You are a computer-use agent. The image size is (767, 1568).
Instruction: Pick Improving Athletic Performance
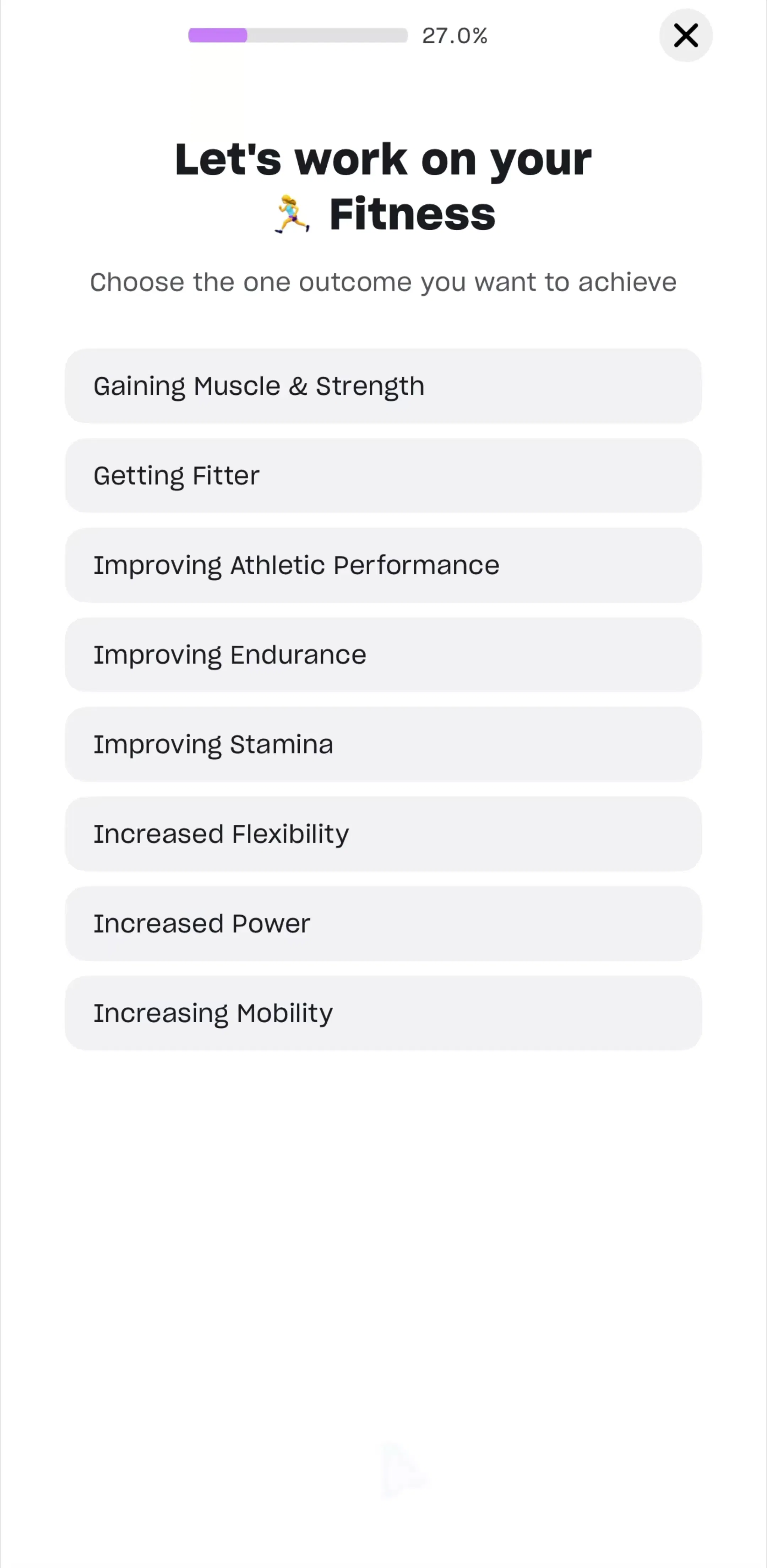(383, 565)
